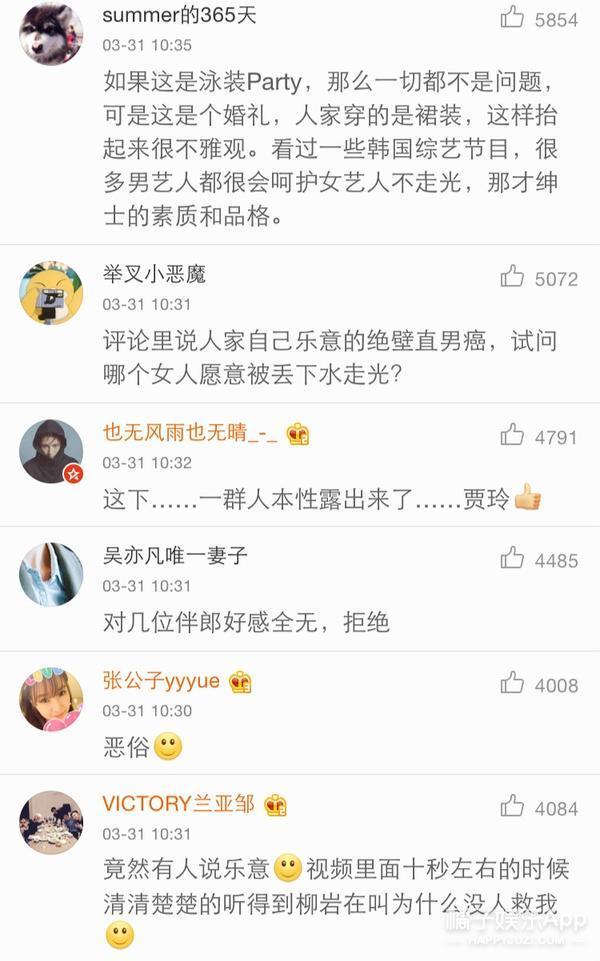Open the username VICTORY兰亚邹
This screenshot has width=600, height=961.
pyautogui.click(x=178, y=804)
